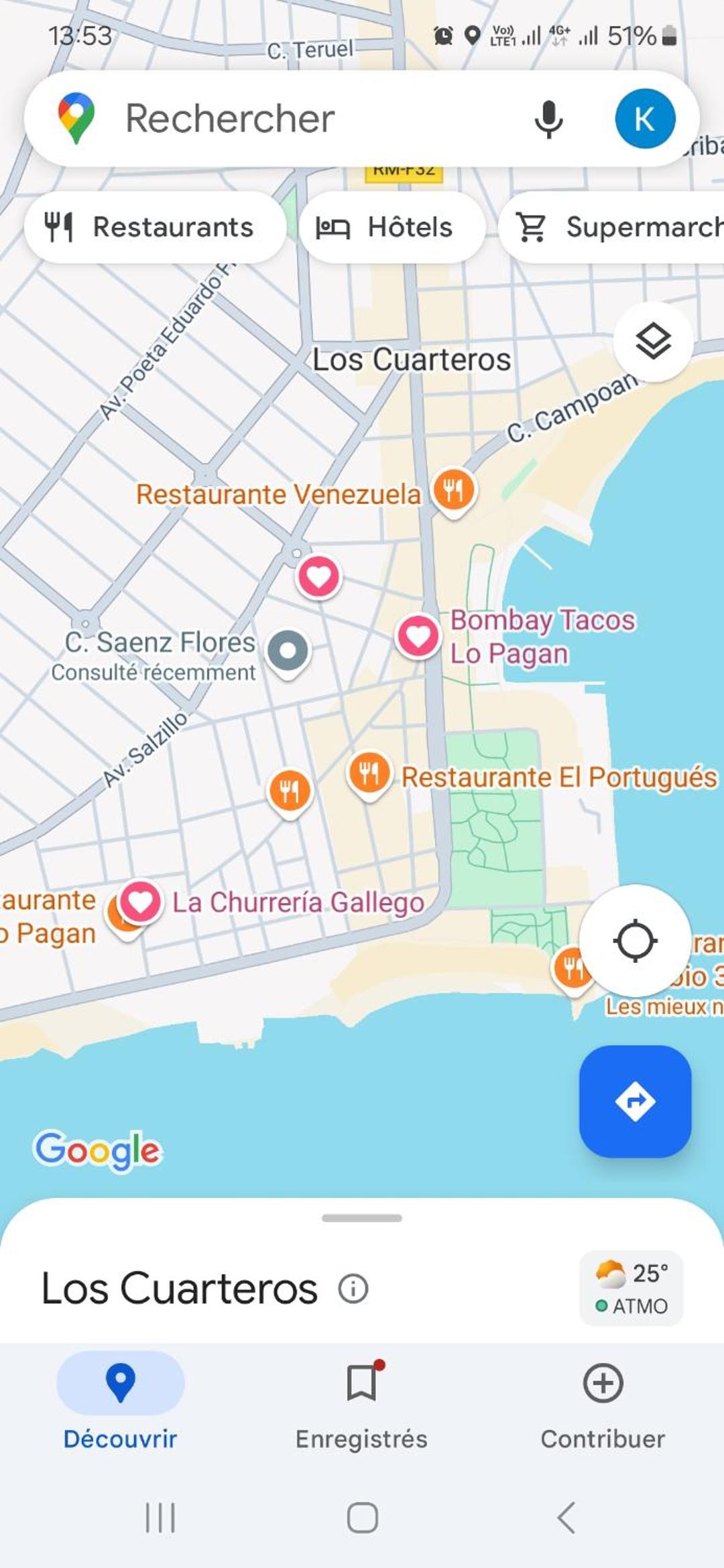Start voice search with the microphone
Screen dimensions: 724x1568
[548, 119]
